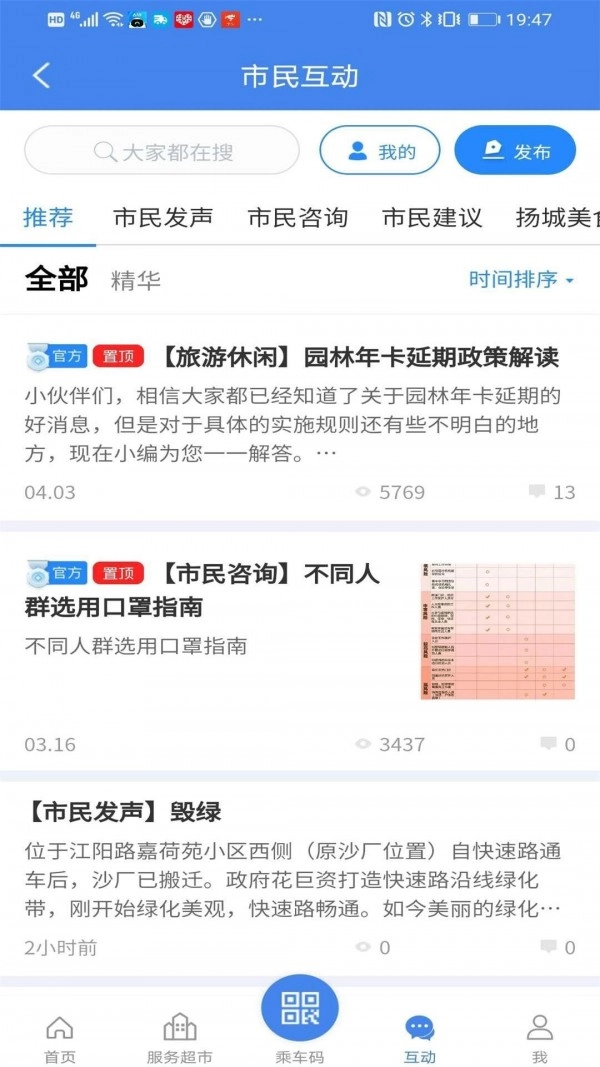Open the 乘车码 QR button

(x=300, y=1012)
